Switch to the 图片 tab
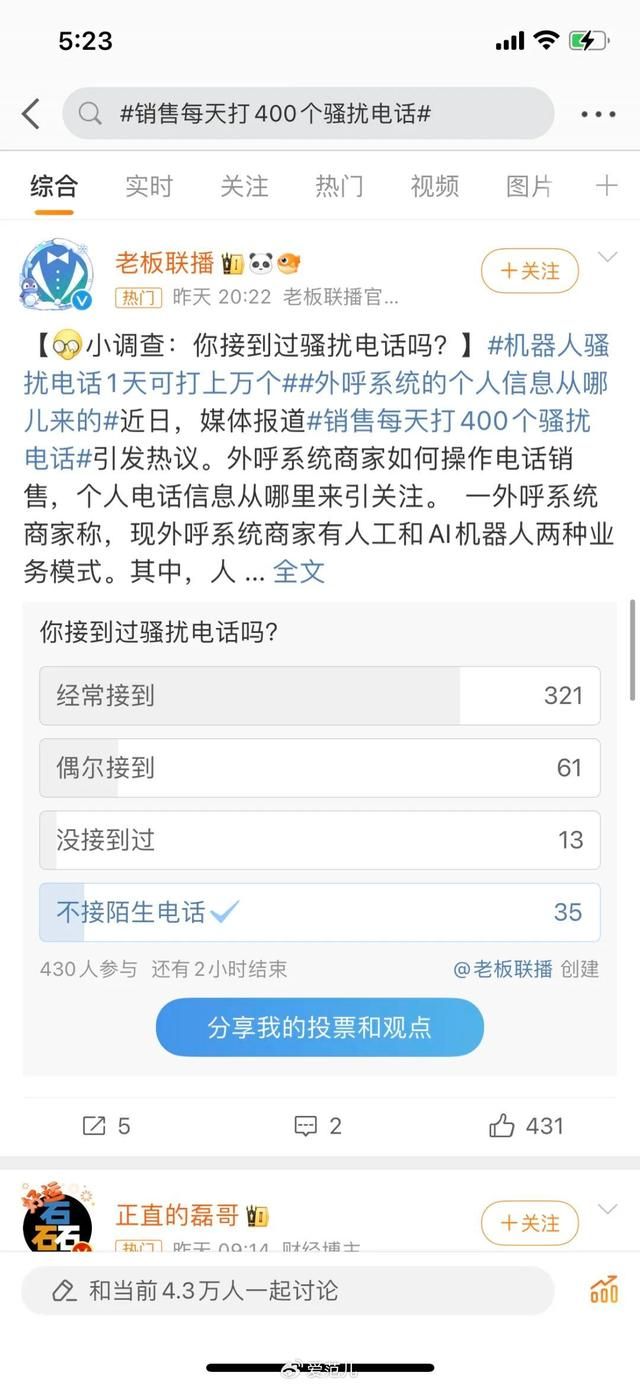This screenshot has width=640, height=1385. click(529, 186)
